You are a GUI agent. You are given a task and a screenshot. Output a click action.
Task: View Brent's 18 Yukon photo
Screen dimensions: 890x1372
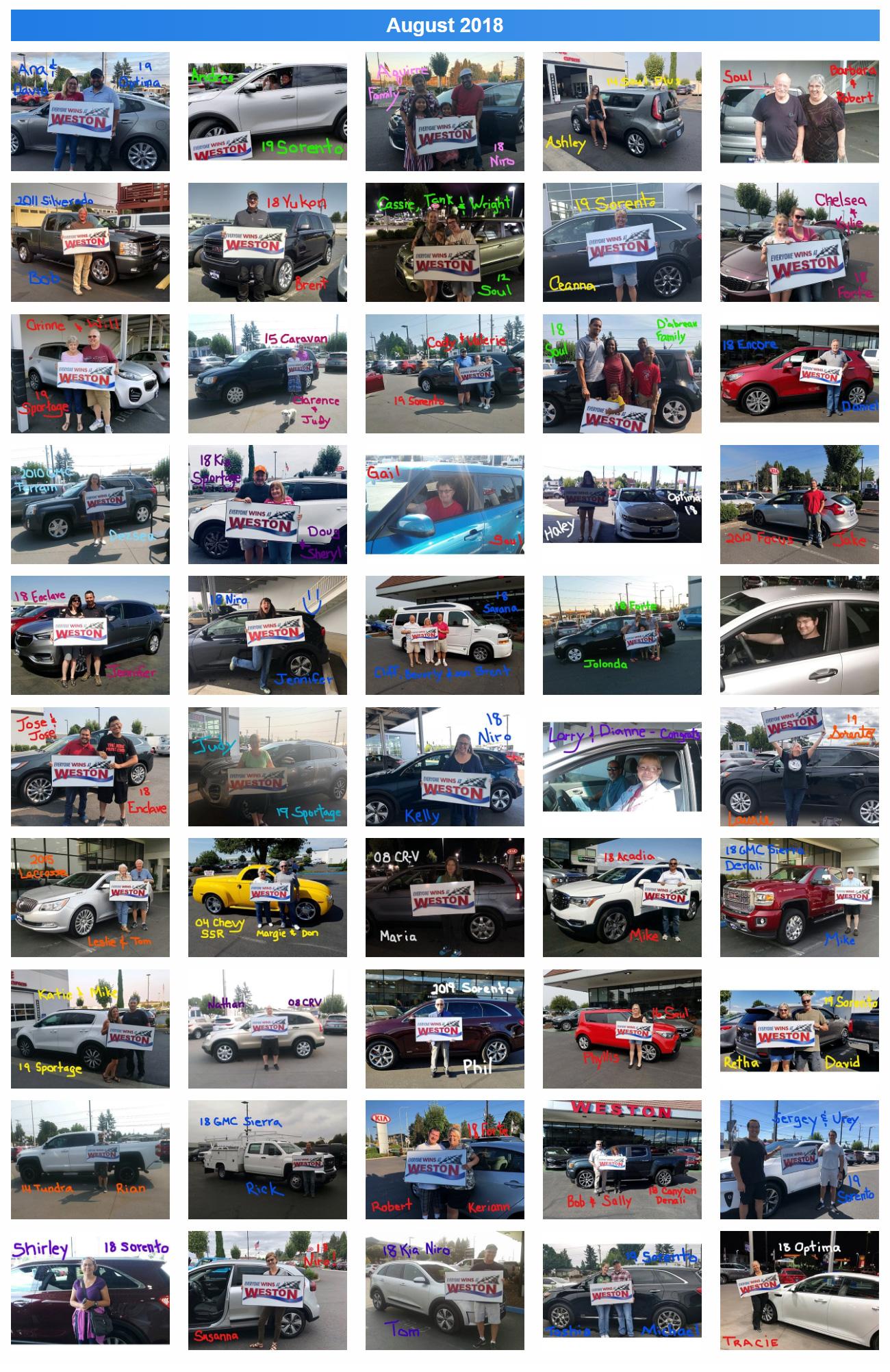click(267, 242)
